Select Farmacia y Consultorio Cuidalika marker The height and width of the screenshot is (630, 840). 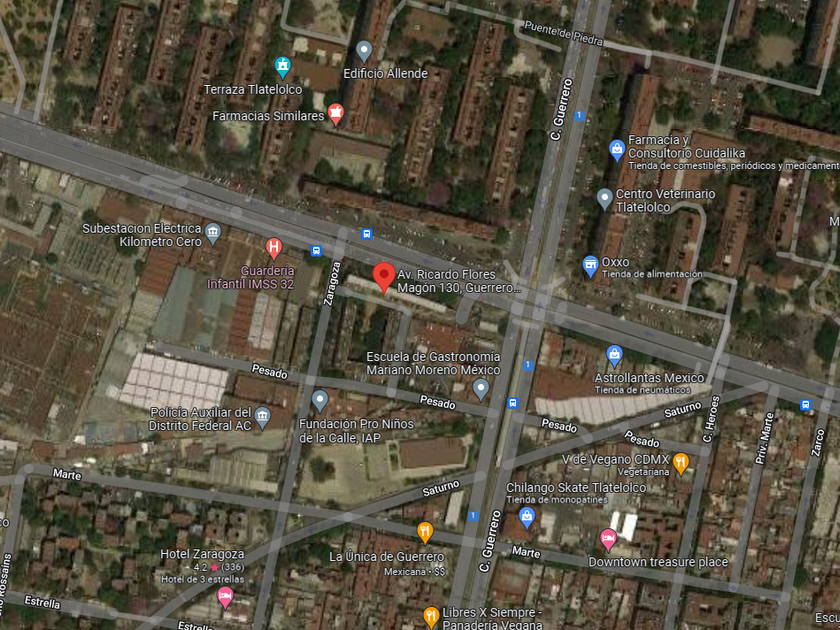coord(617,149)
